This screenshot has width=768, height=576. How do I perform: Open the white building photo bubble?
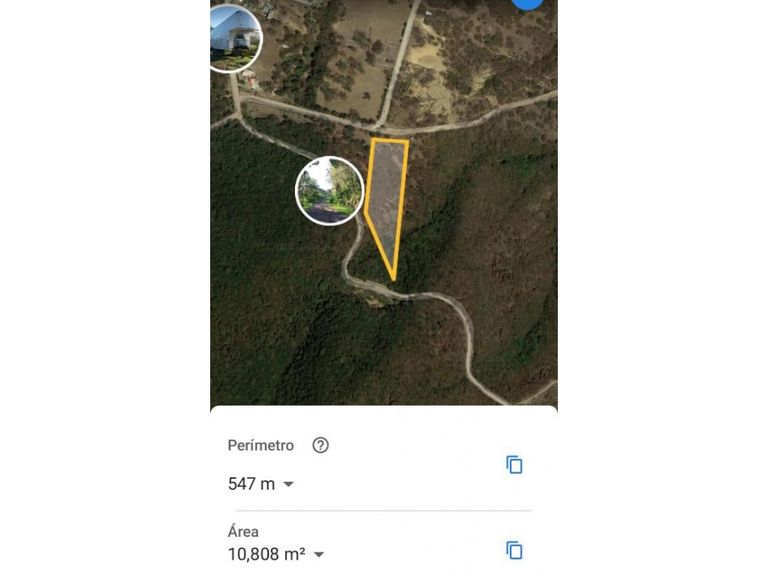pyautogui.click(x=236, y=40)
